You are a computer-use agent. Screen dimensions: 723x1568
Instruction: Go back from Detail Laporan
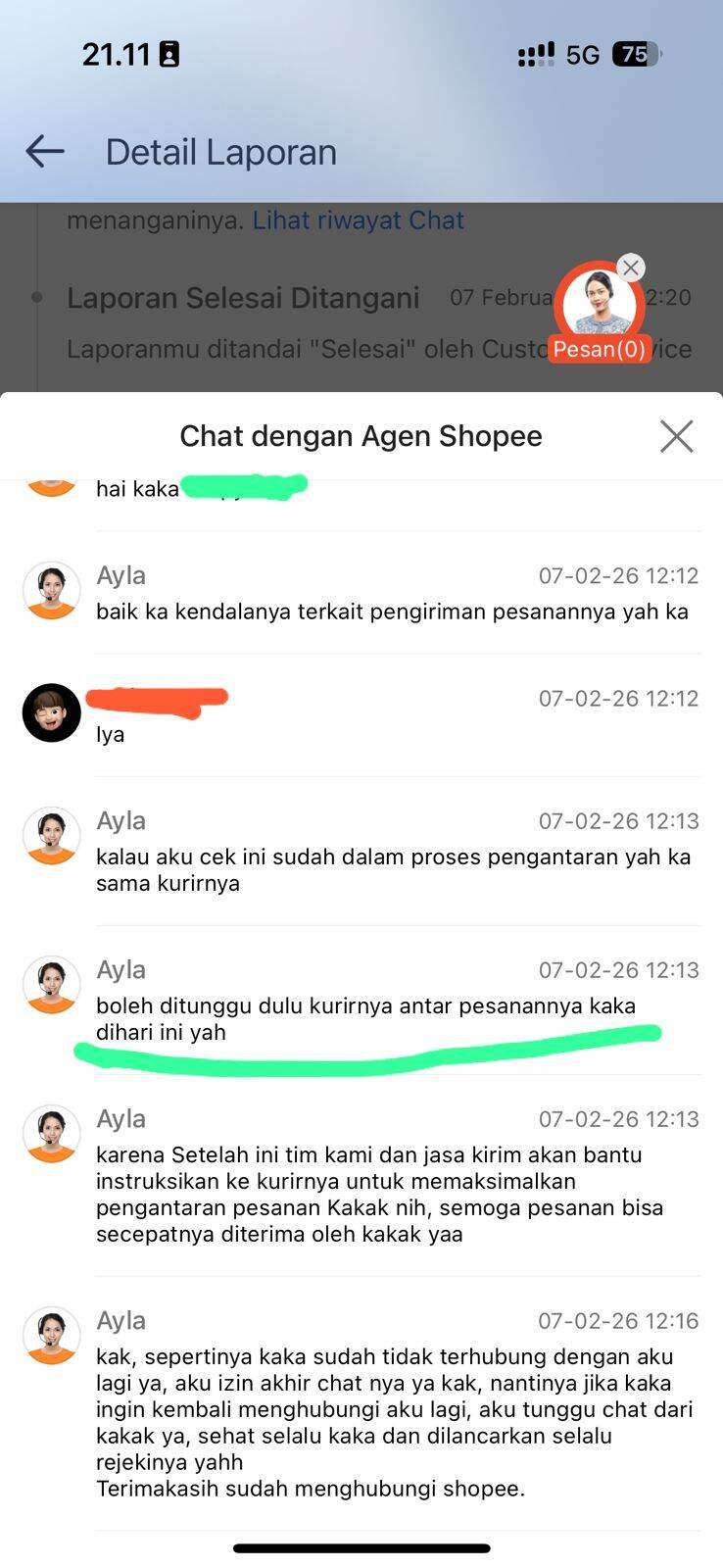[45, 152]
